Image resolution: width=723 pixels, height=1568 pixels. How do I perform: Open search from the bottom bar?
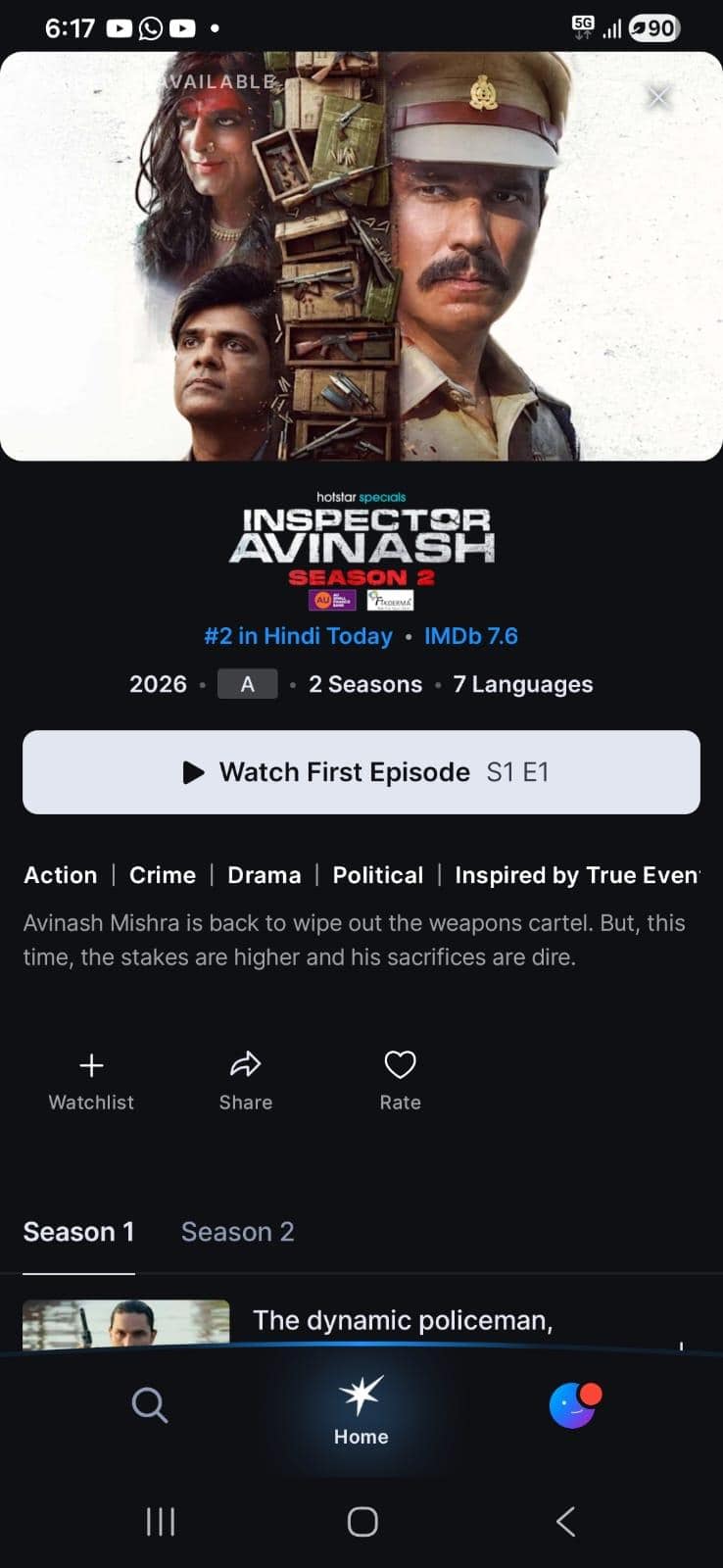[x=150, y=1404]
